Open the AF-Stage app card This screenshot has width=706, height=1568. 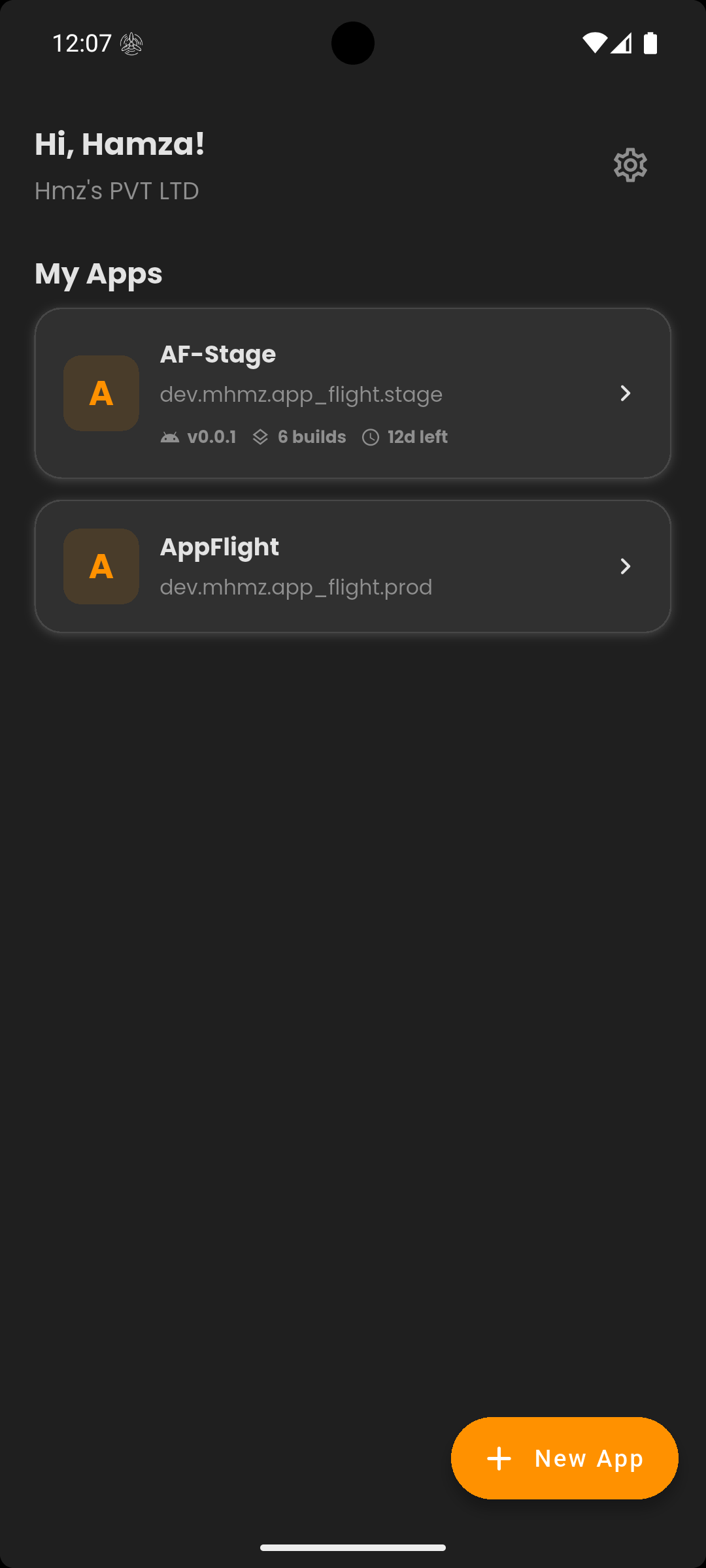(x=353, y=393)
